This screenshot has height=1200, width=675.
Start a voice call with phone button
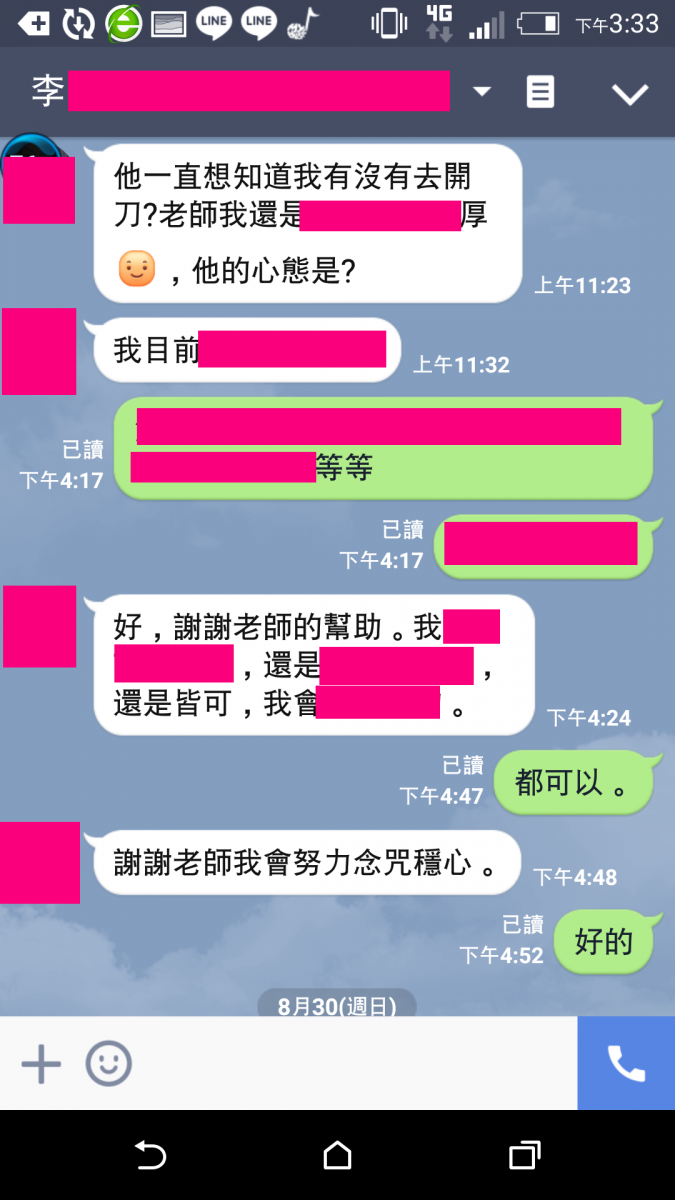coord(626,1064)
